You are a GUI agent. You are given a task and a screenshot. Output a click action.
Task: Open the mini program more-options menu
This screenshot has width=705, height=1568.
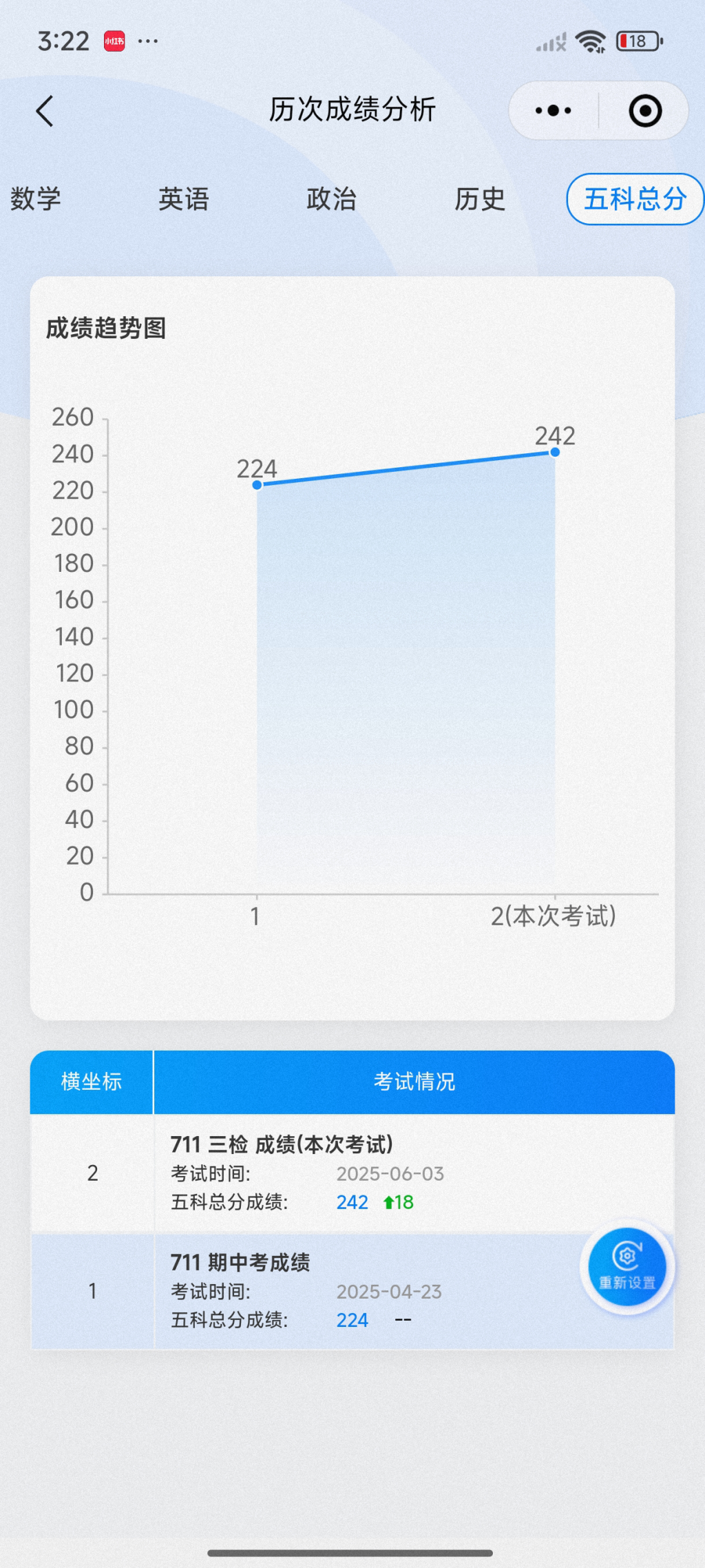pos(554,111)
